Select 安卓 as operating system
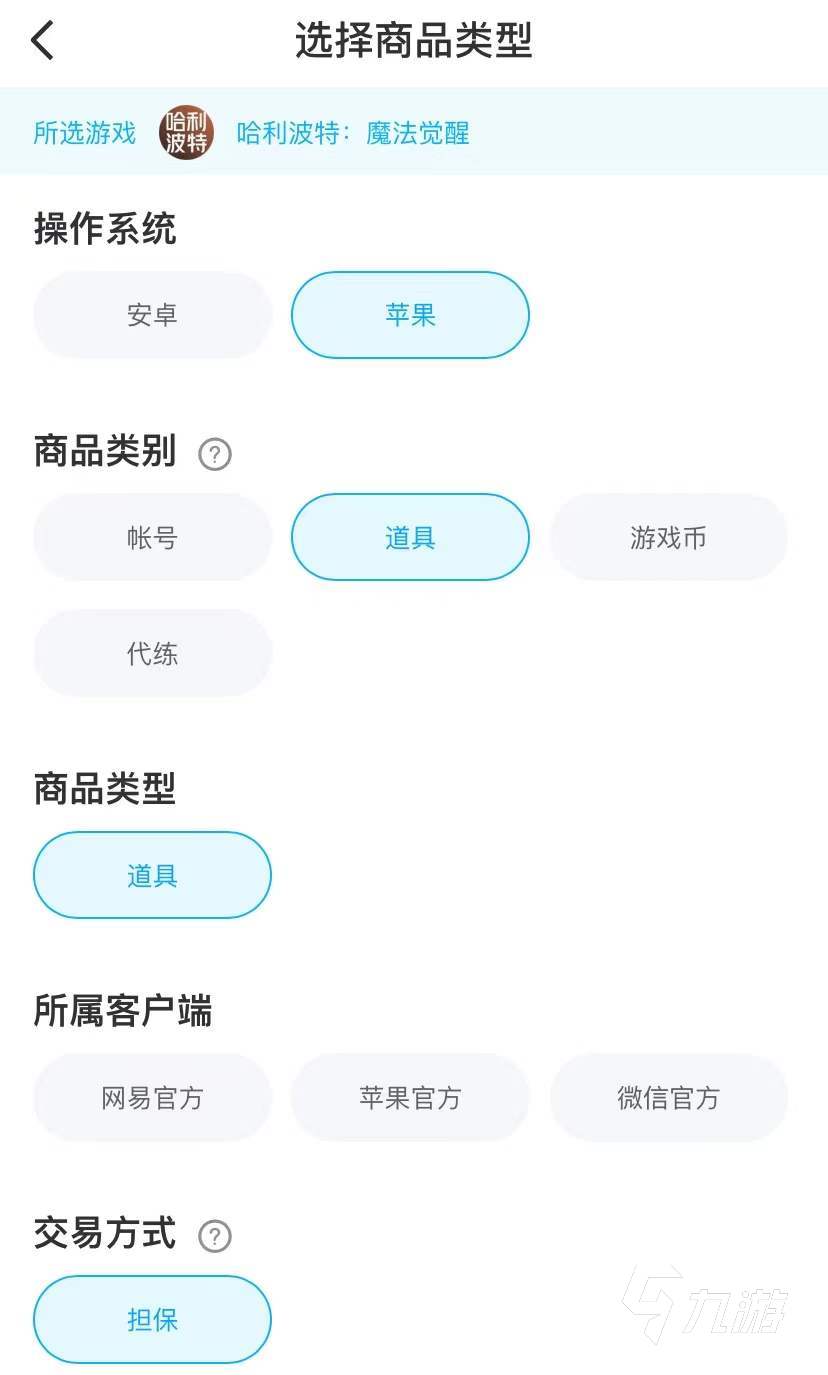 pos(153,315)
